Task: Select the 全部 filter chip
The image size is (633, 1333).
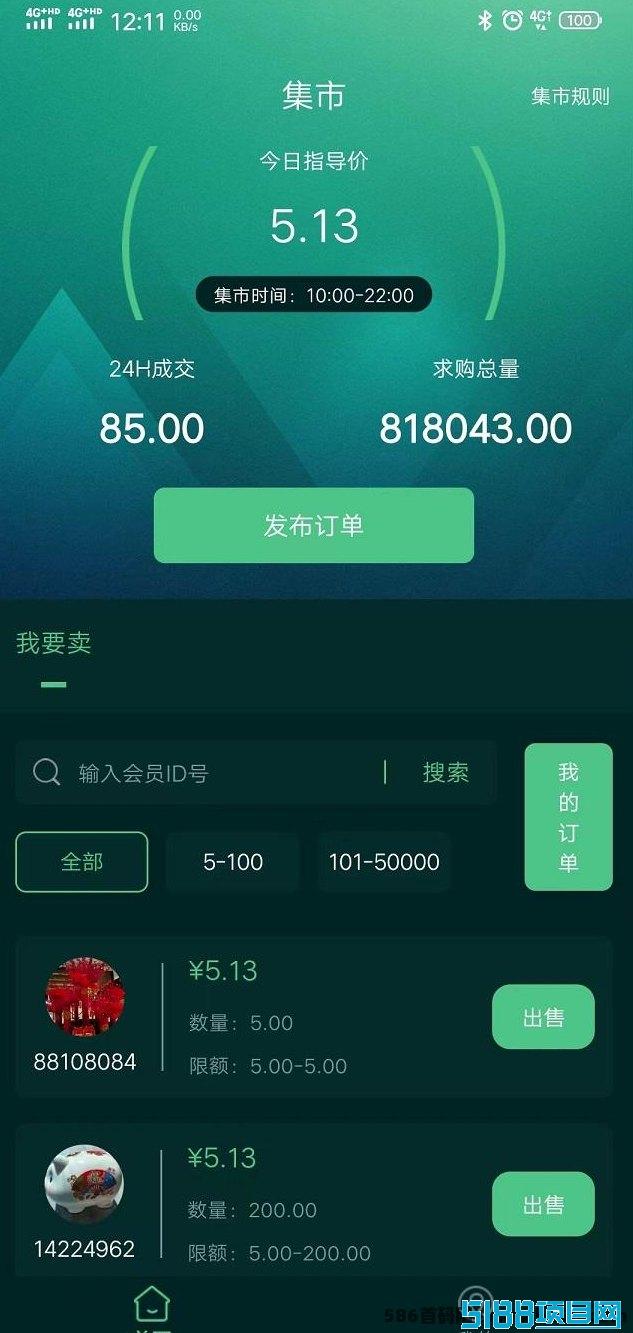Action: [82, 862]
